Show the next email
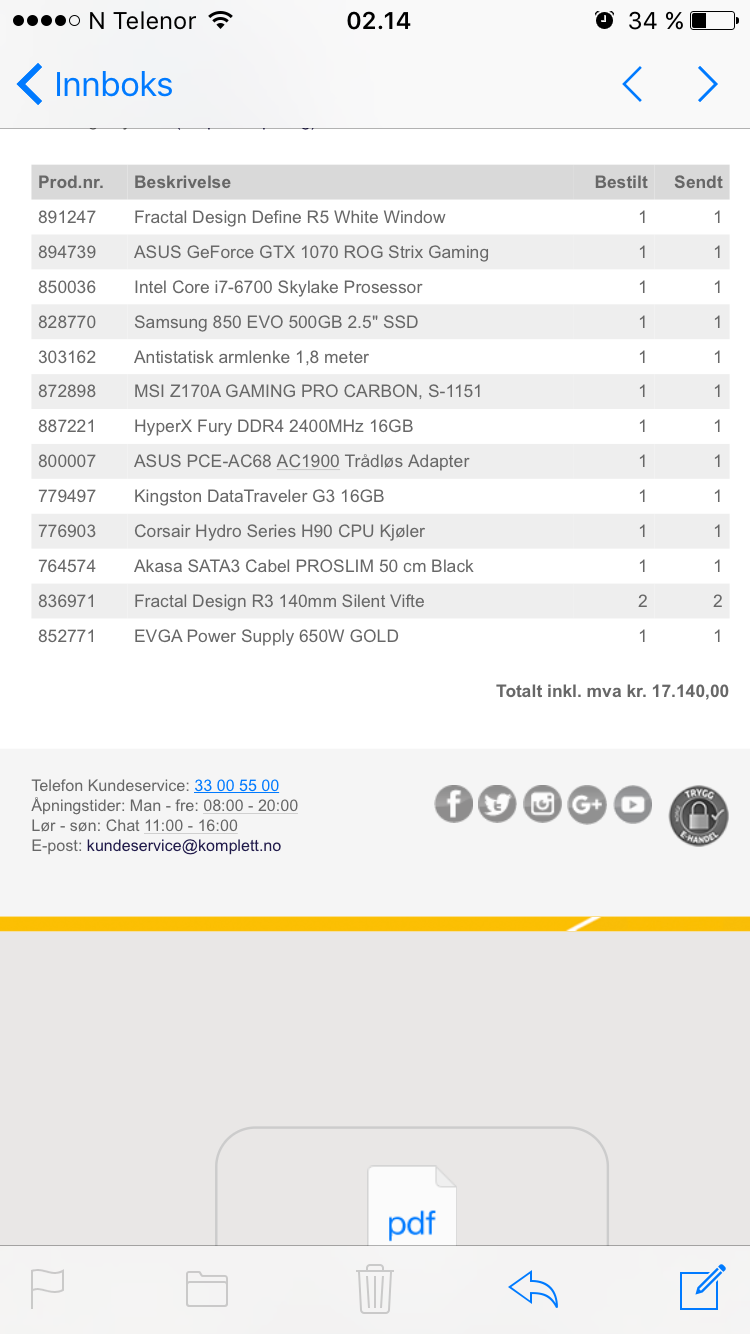 click(x=708, y=85)
